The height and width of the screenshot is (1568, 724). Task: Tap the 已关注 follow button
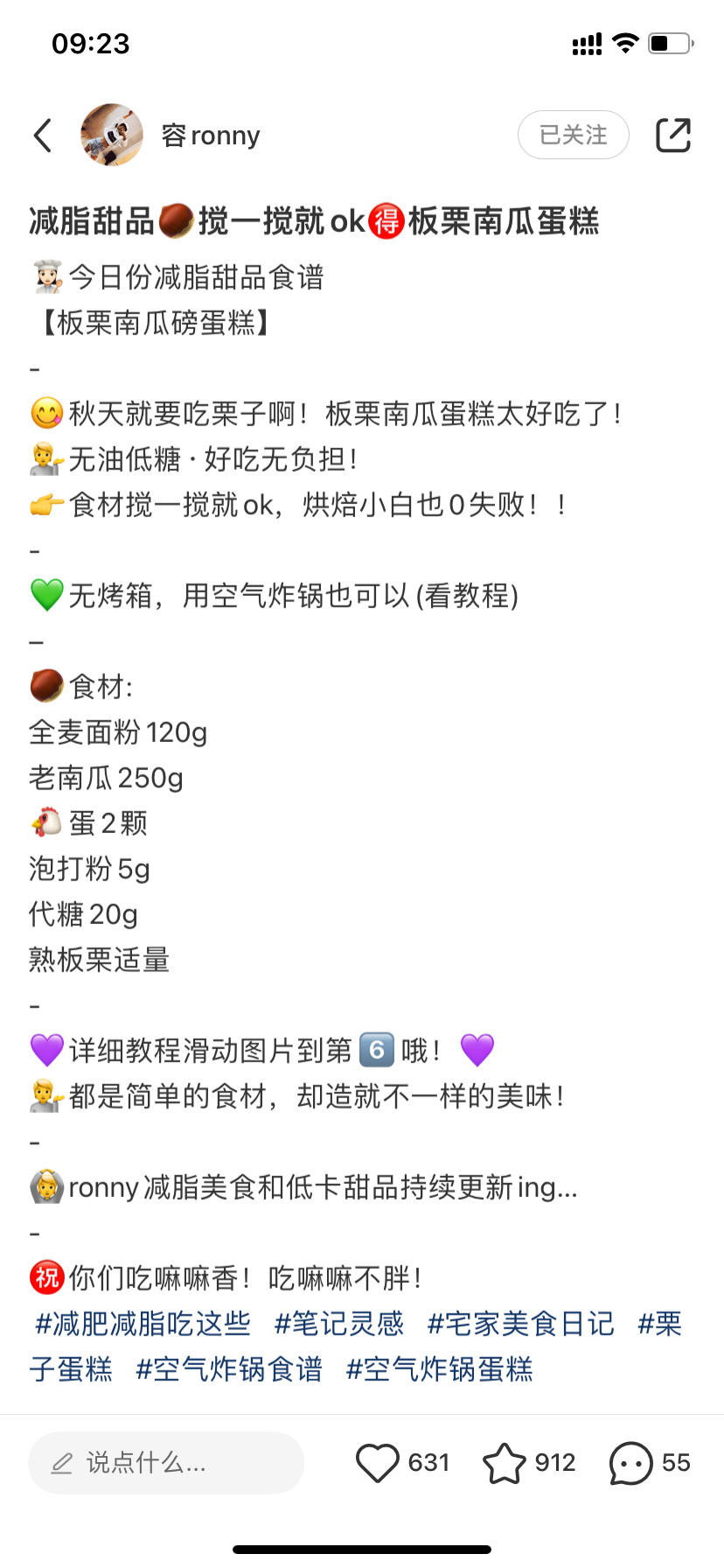point(573,135)
